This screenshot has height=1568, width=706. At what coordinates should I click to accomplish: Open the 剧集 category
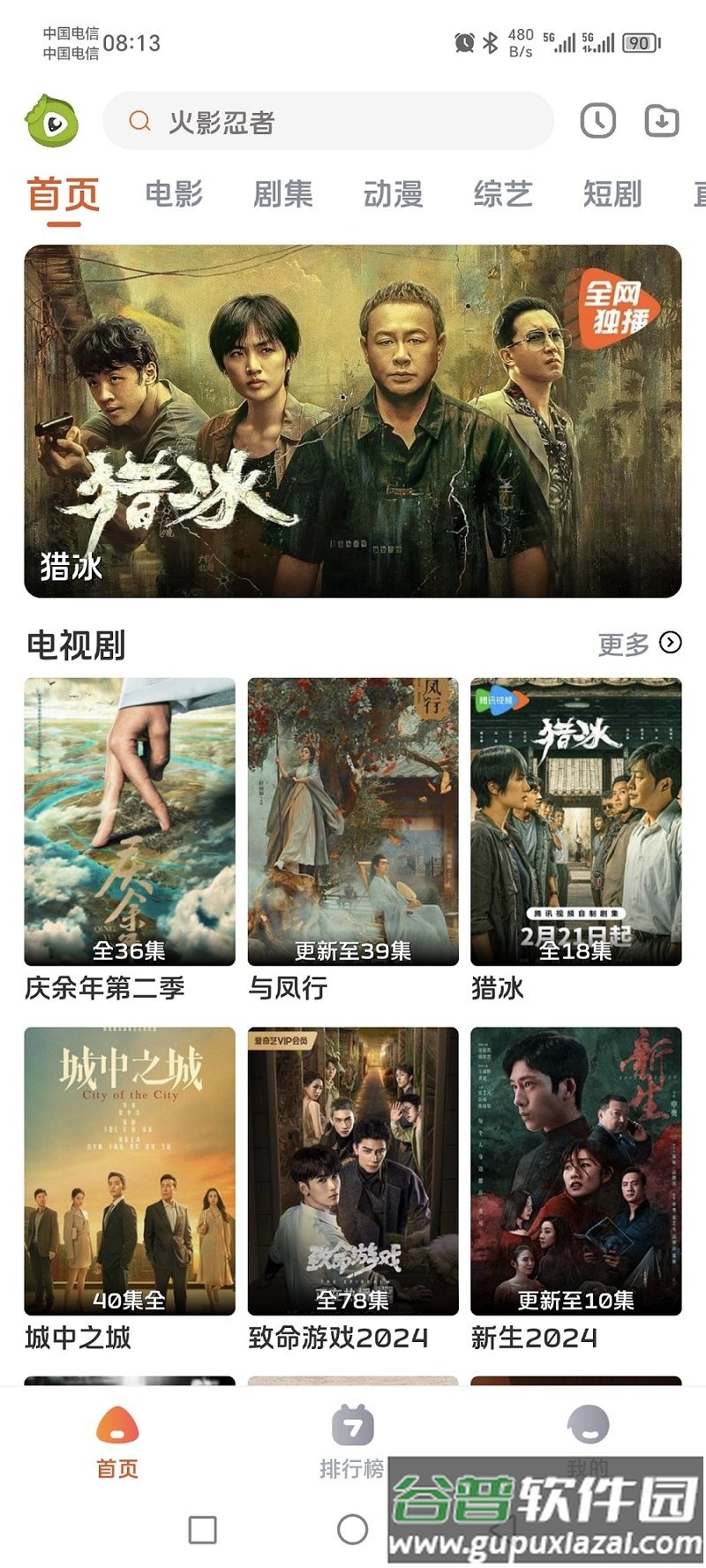[285, 193]
